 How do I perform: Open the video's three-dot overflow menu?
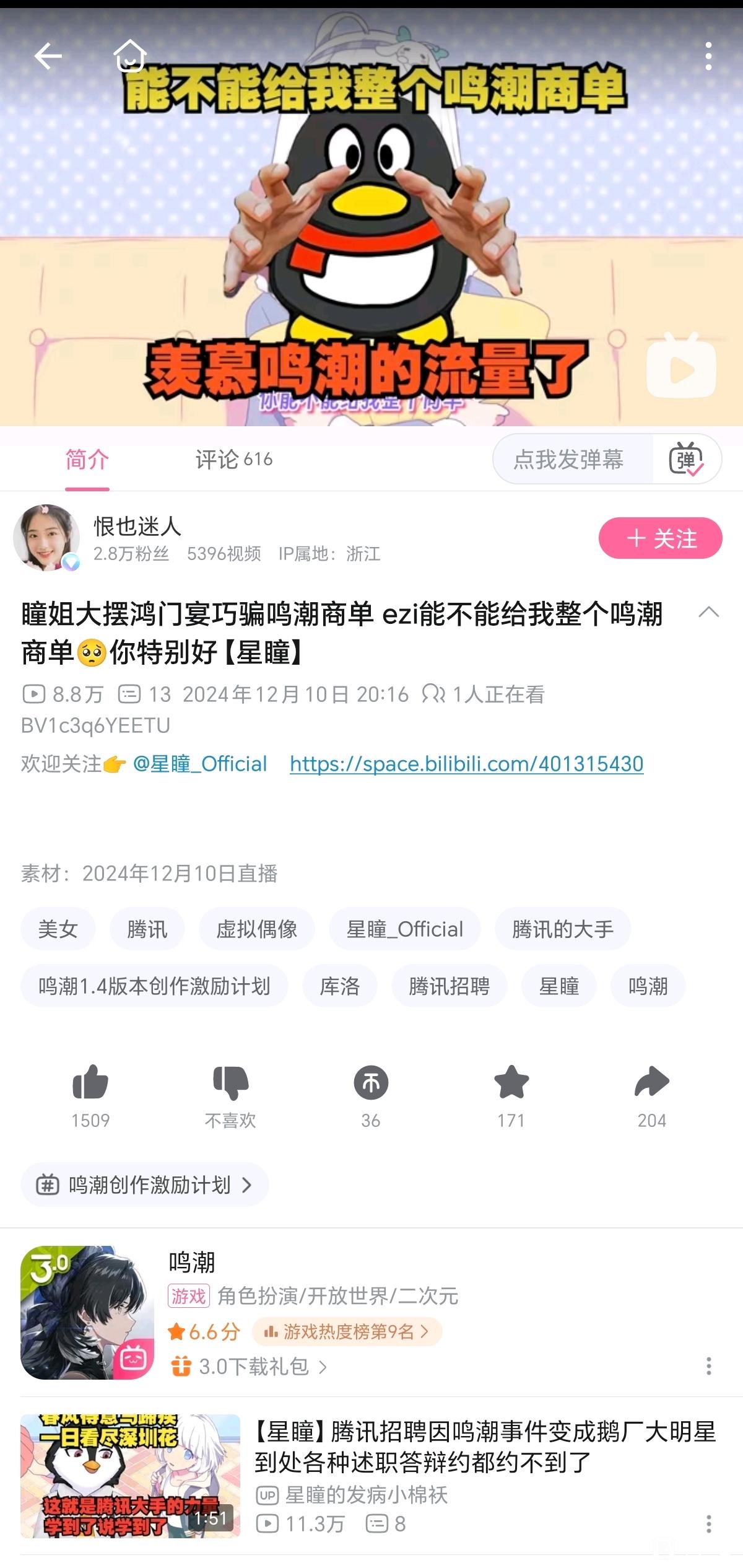coord(708,56)
